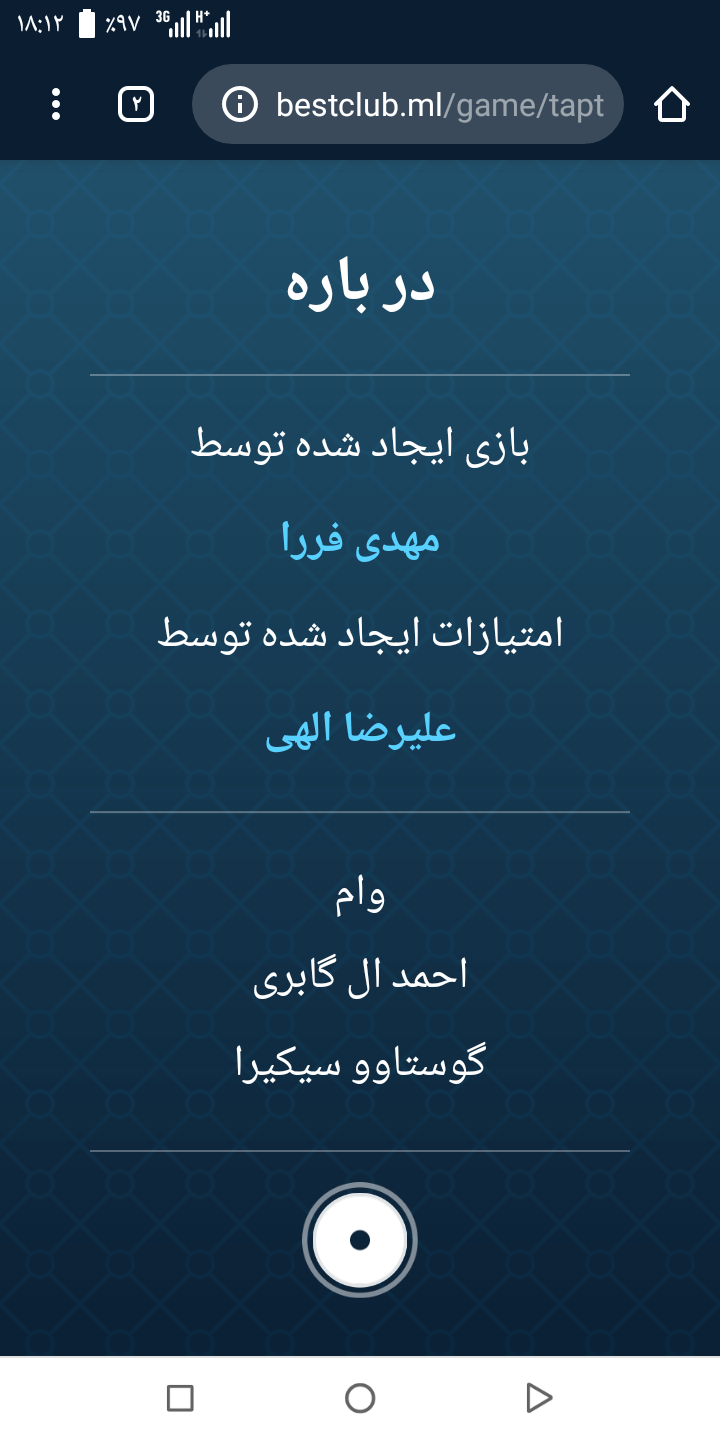Open the tab switcher showing ۲ tabs
The width and height of the screenshot is (720, 1440).
tap(136, 104)
